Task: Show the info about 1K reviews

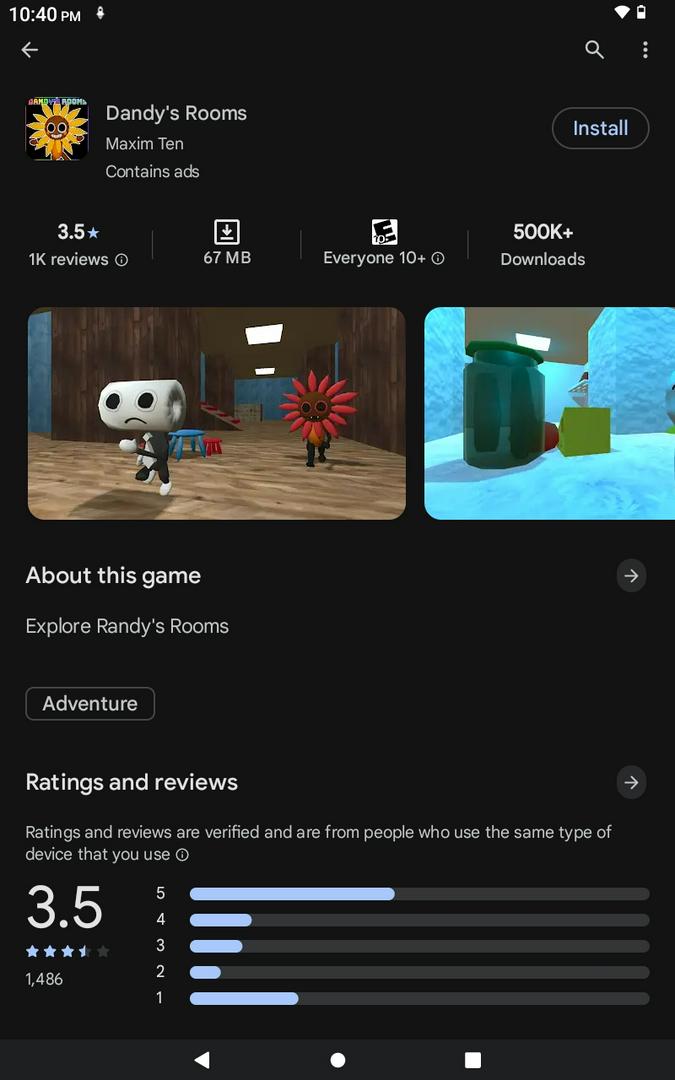Action: tap(122, 260)
